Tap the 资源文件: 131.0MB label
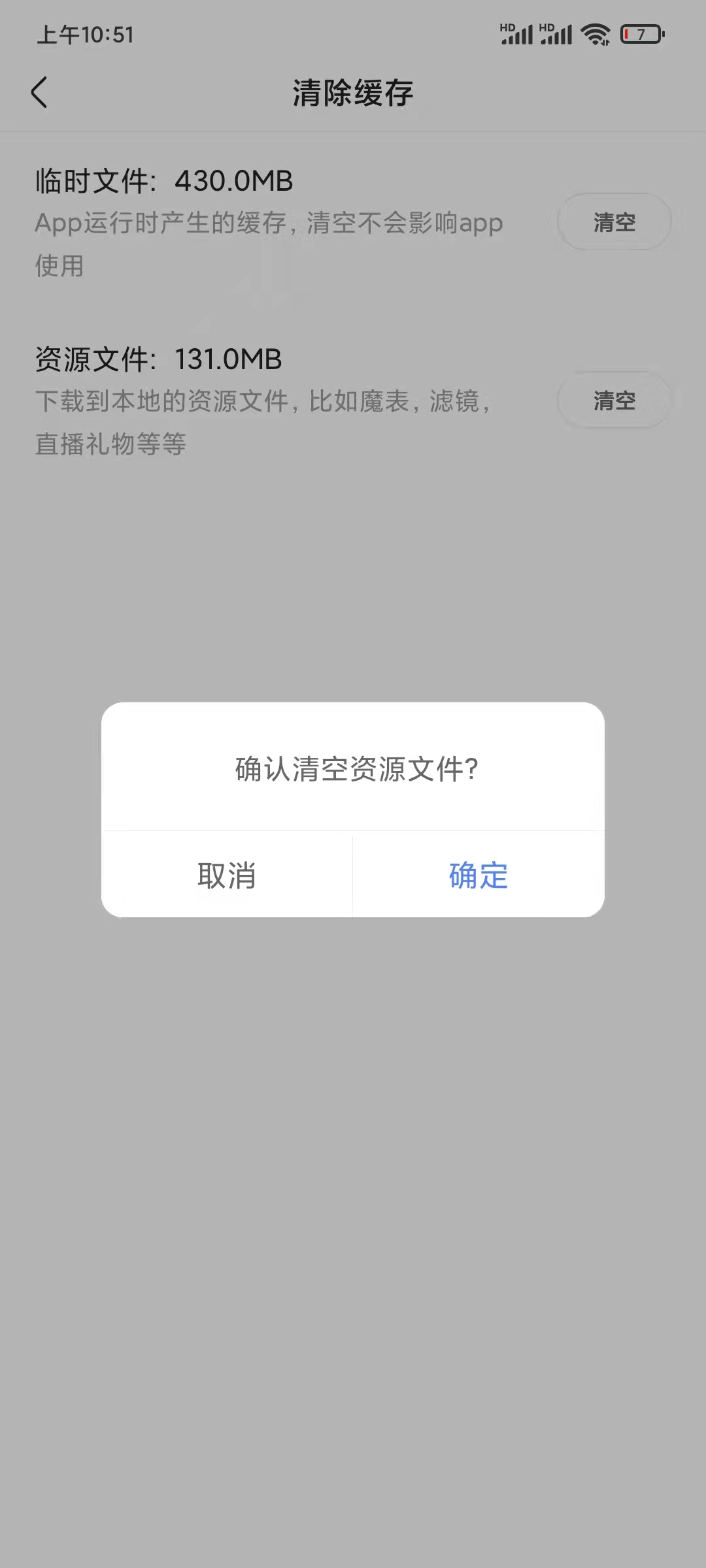The image size is (706, 1568). (159, 359)
